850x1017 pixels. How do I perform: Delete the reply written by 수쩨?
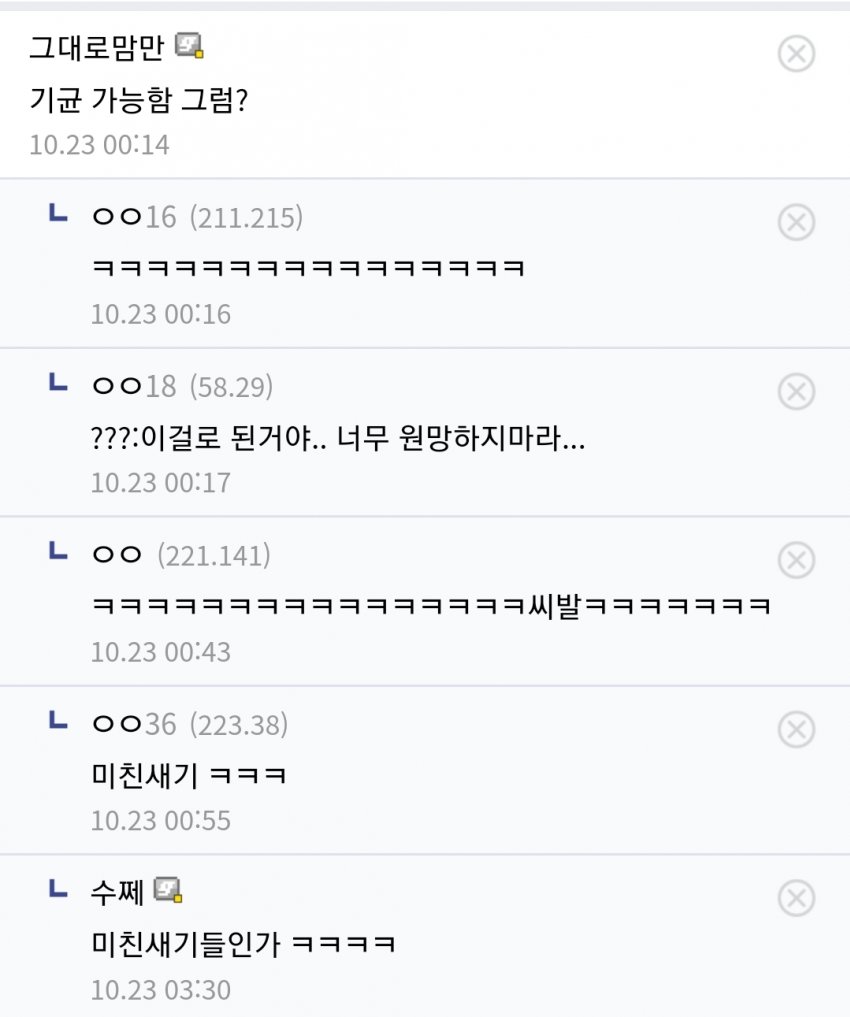tap(796, 898)
